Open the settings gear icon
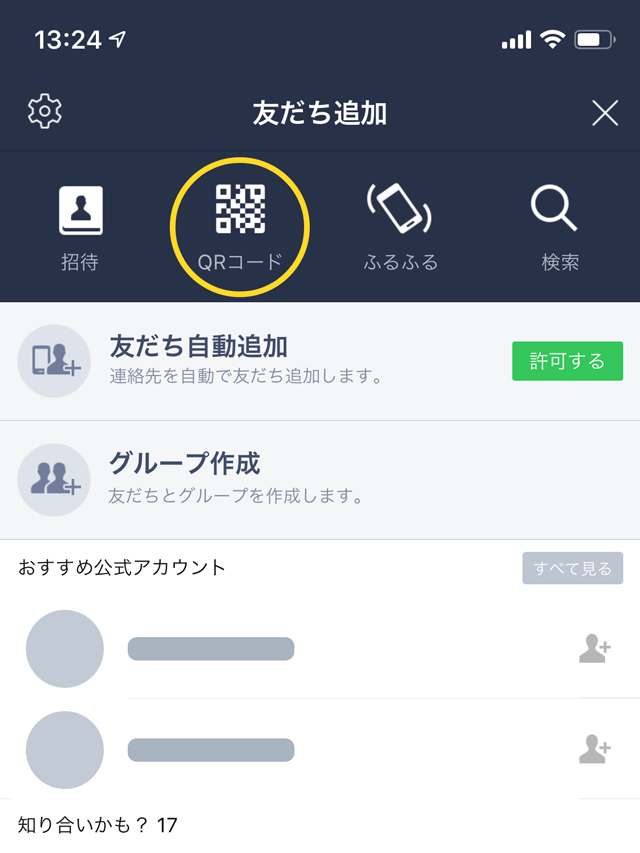Viewport: 640px width, 853px height. tap(45, 112)
